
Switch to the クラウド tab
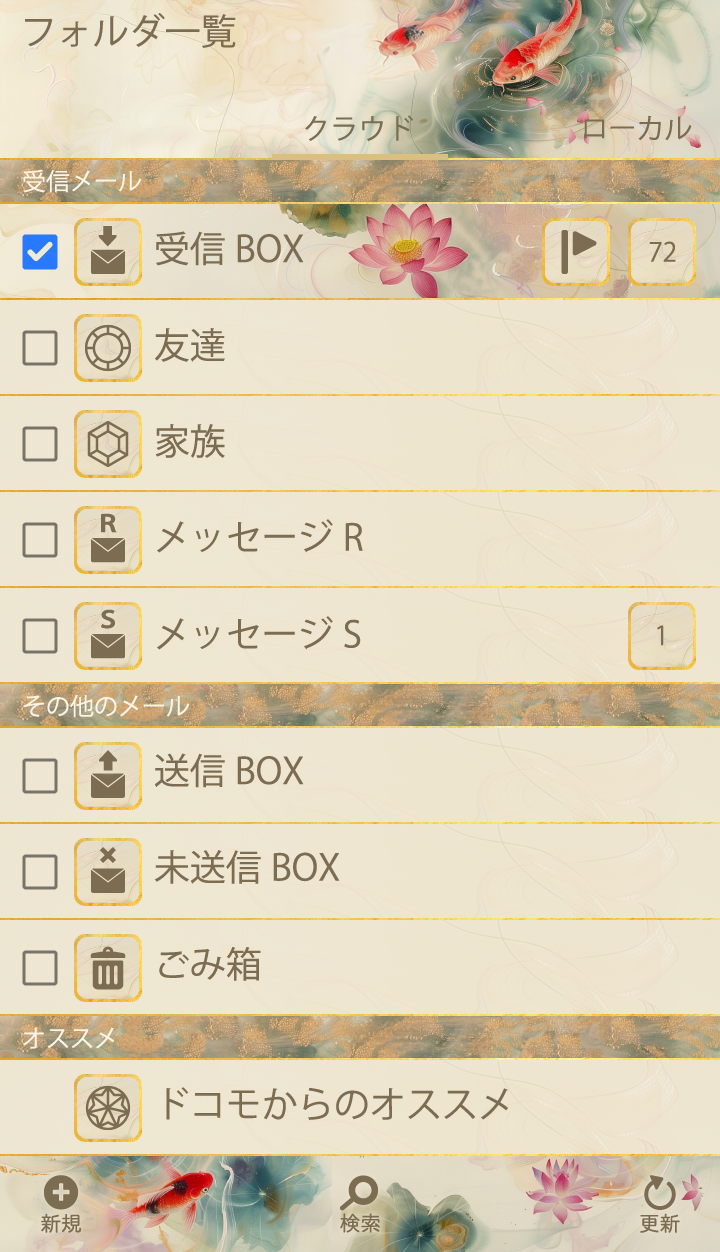358,128
